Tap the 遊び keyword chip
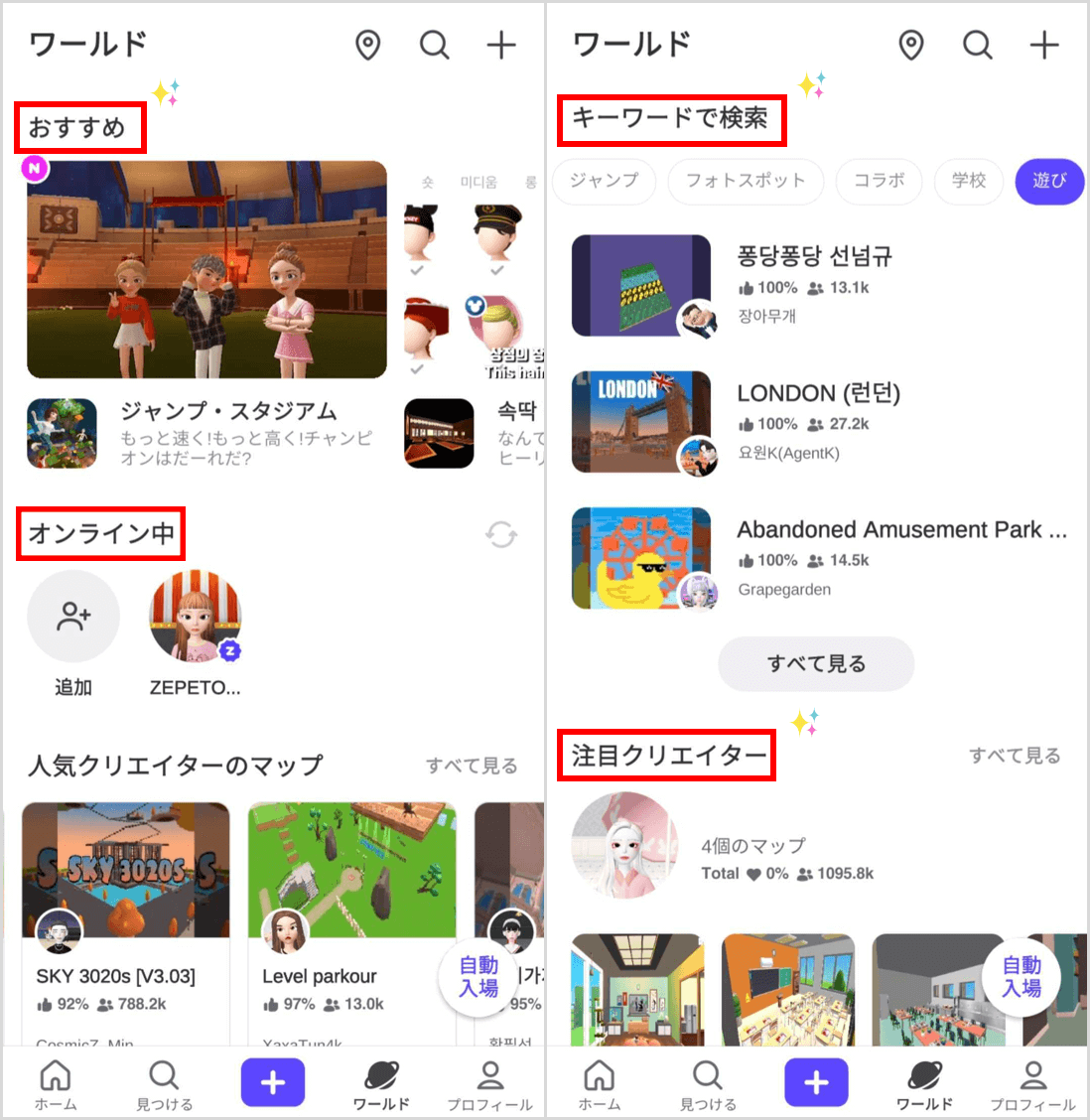This screenshot has height=1120, width=1090. [x=1049, y=181]
